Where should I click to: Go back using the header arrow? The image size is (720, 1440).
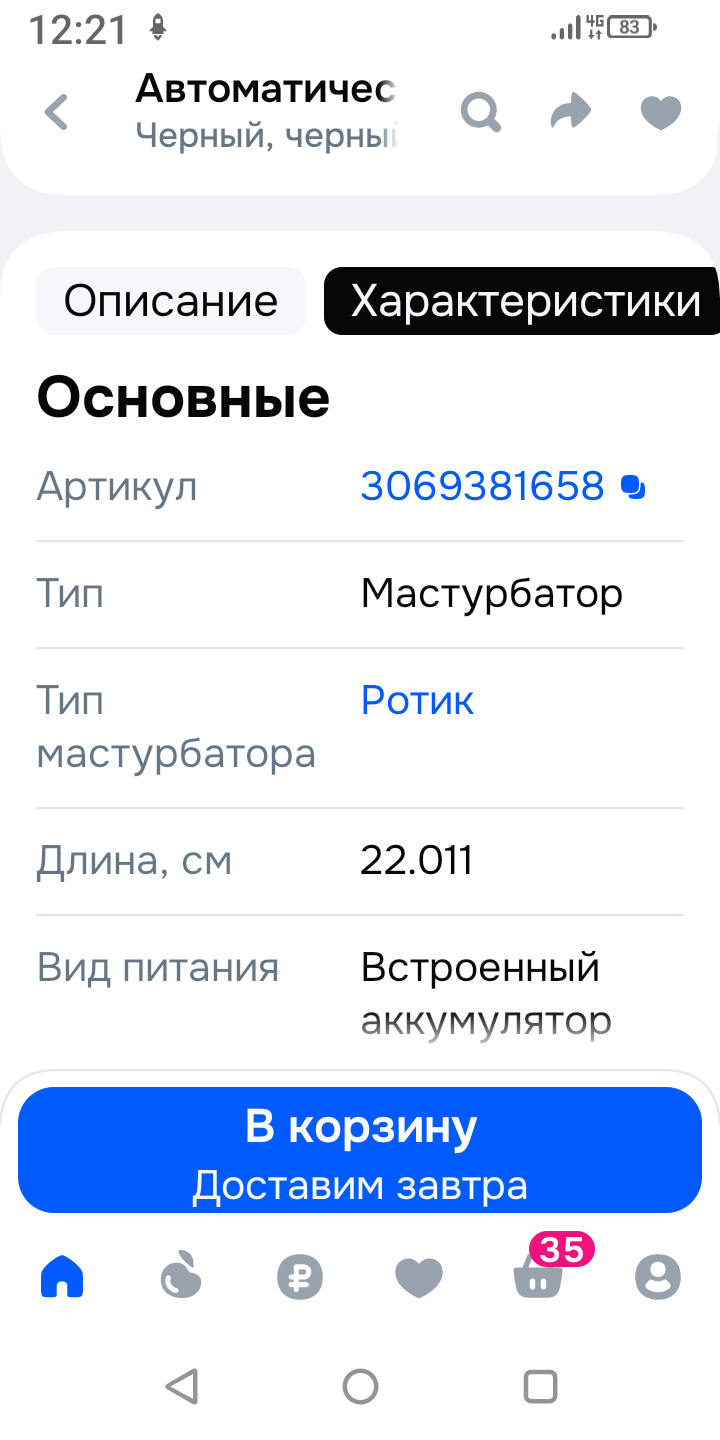(57, 112)
